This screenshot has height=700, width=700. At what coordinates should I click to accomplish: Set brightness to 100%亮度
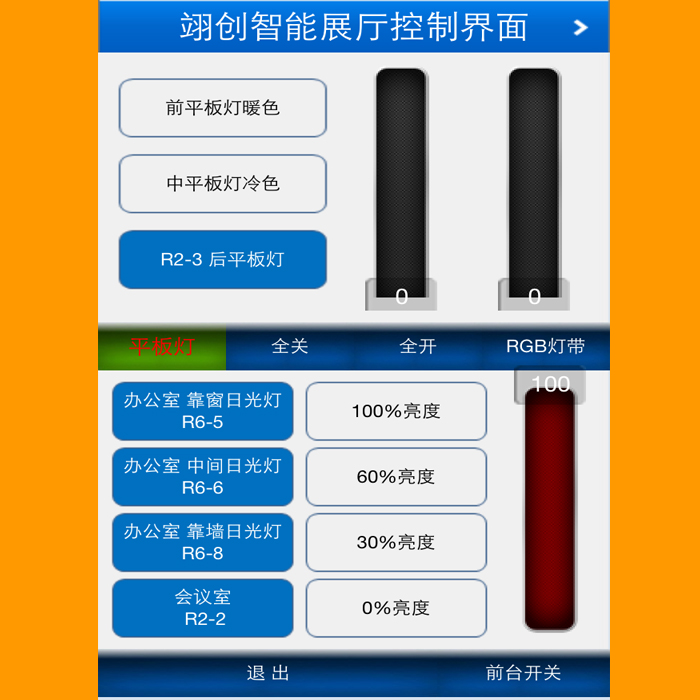coord(396,411)
